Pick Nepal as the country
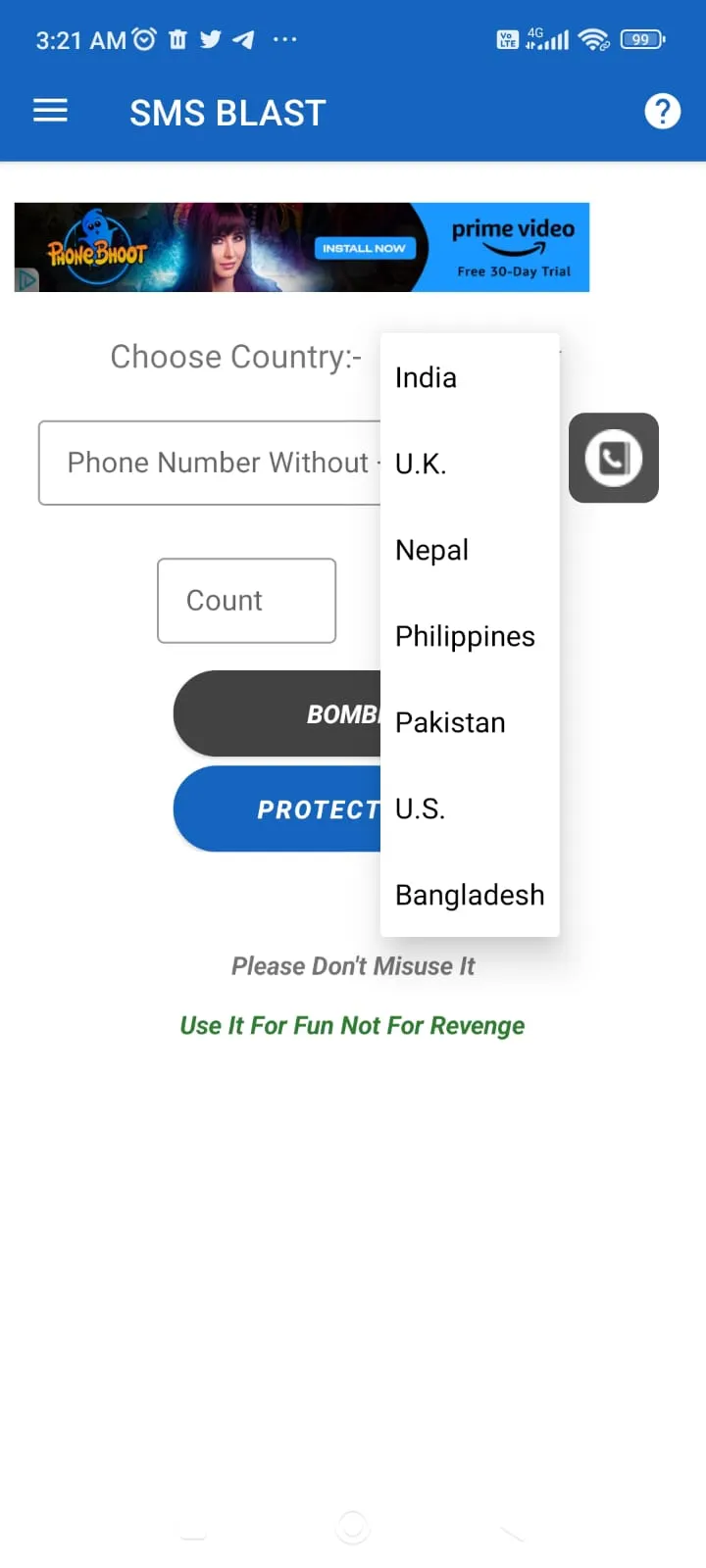Screen dimensions: 706x1568 470,550
